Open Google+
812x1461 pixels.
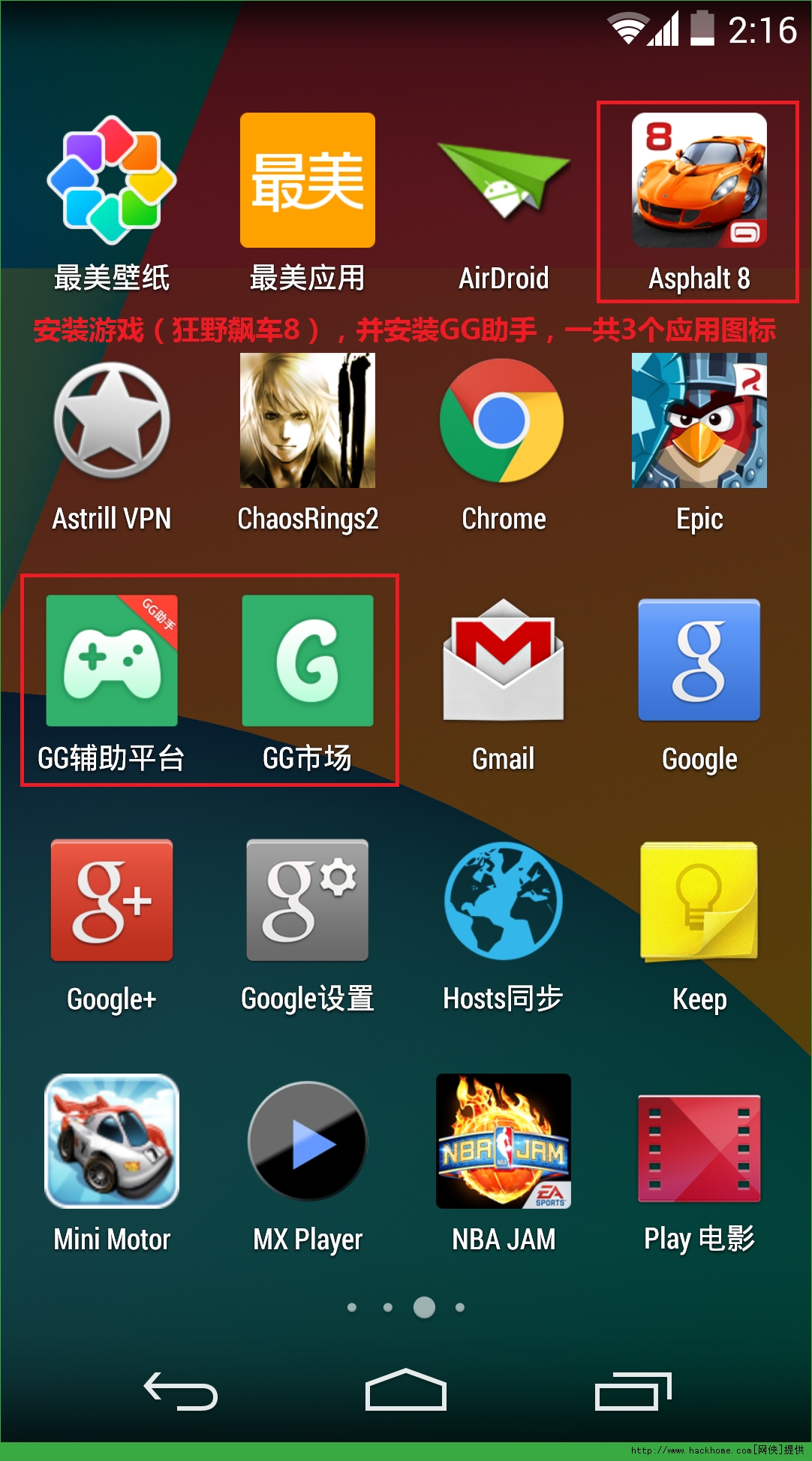point(112,901)
